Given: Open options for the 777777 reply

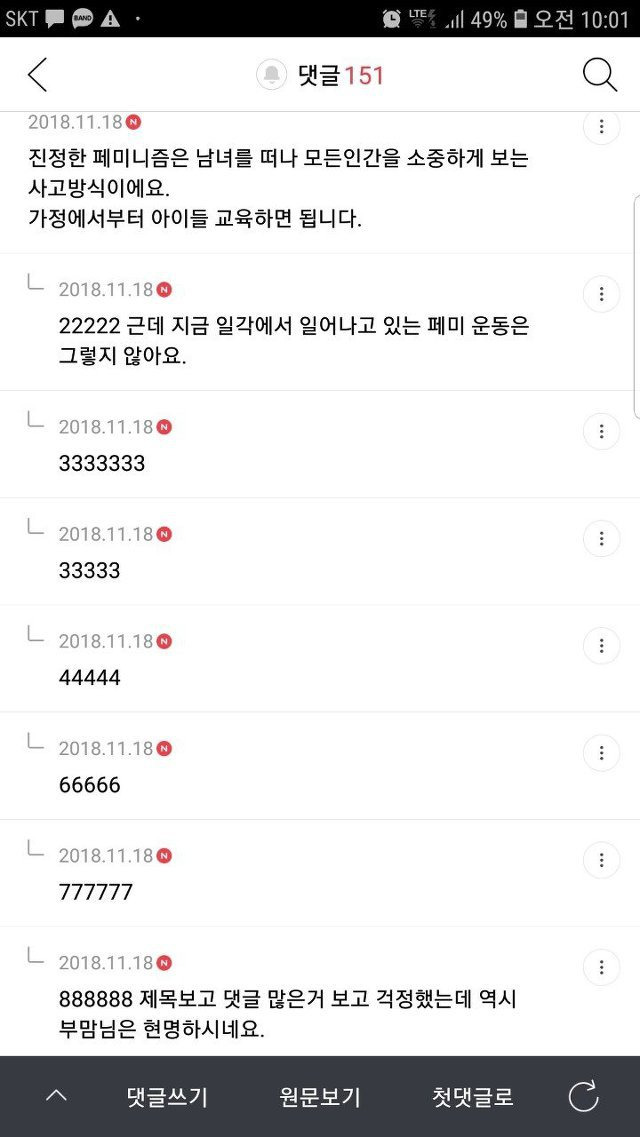Looking at the screenshot, I should coord(601,860).
